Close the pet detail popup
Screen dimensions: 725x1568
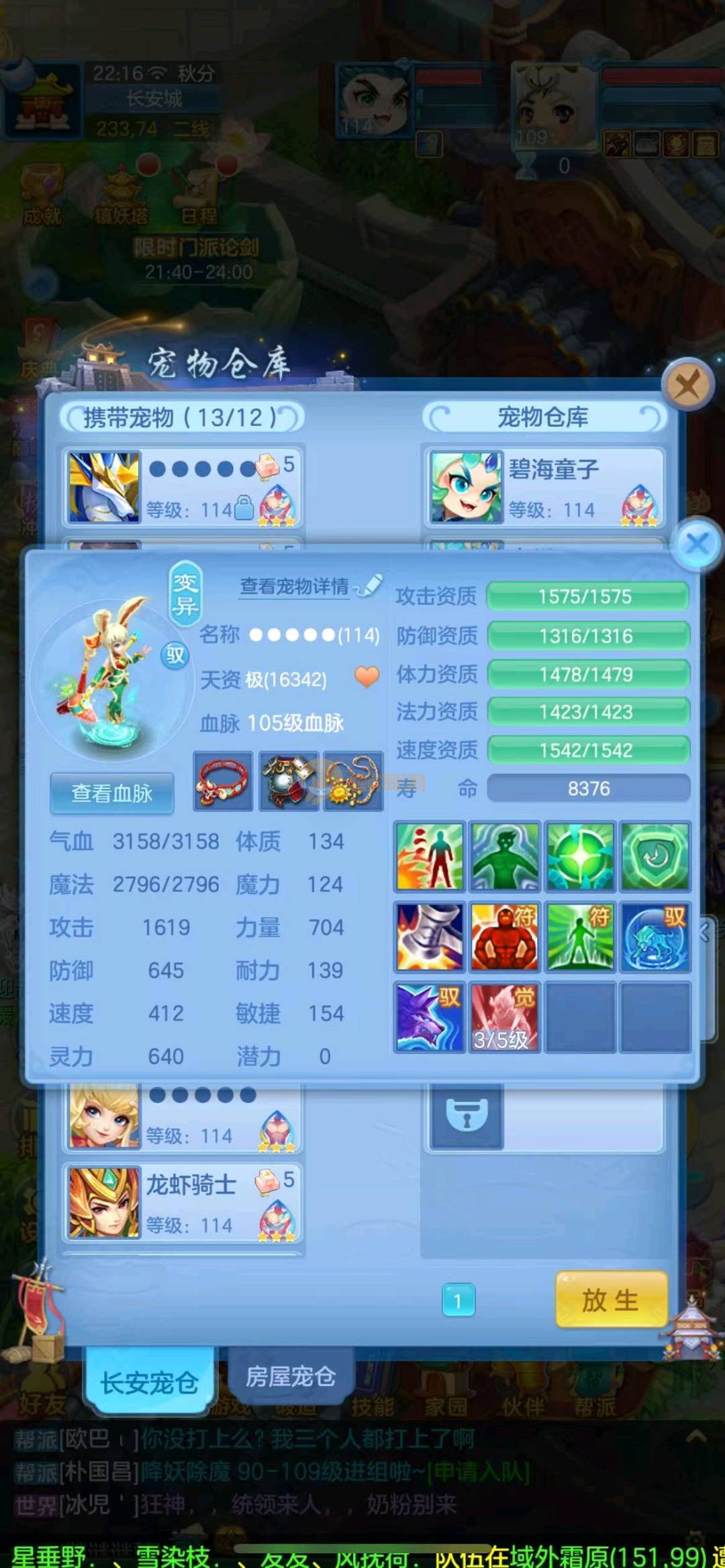[697, 543]
